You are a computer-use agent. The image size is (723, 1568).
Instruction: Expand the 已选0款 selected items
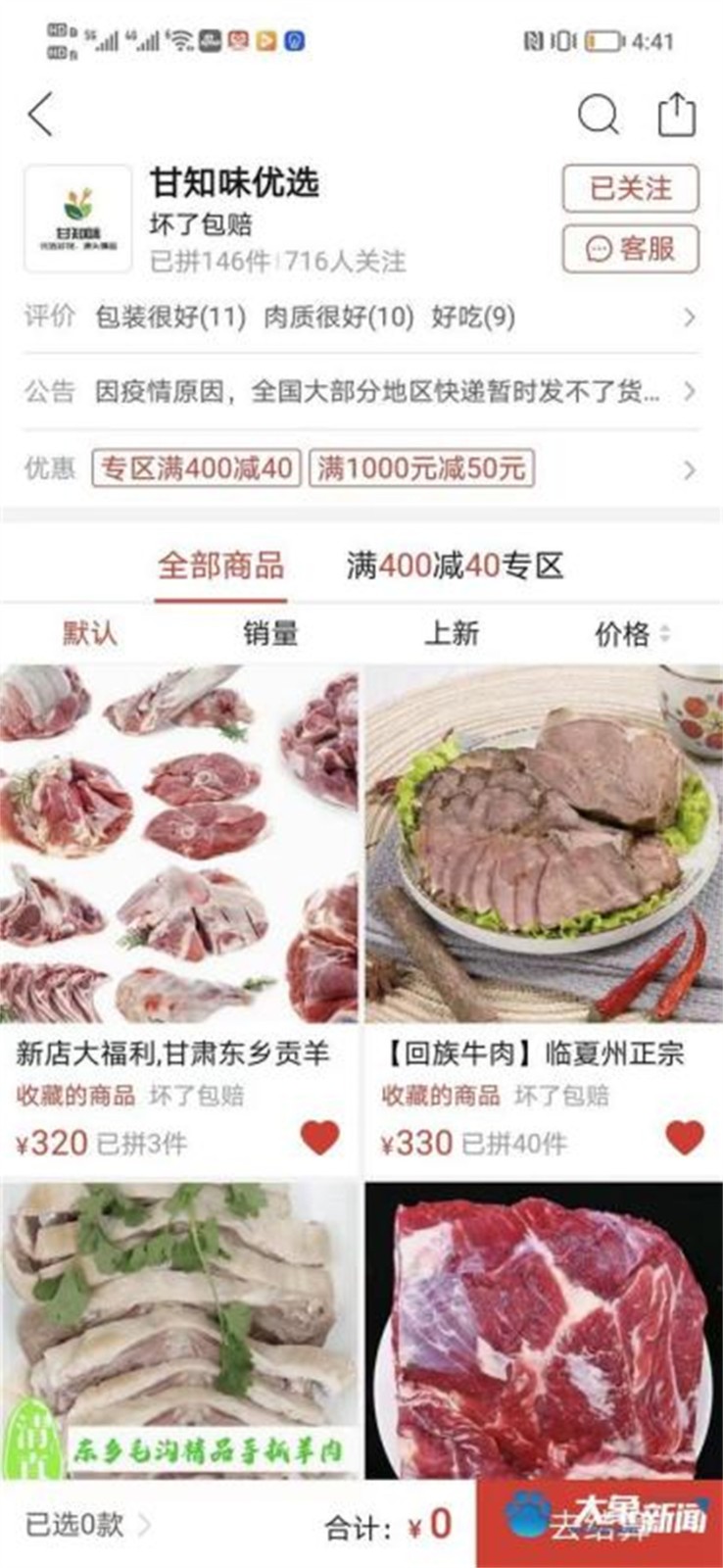click(x=88, y=1524)
